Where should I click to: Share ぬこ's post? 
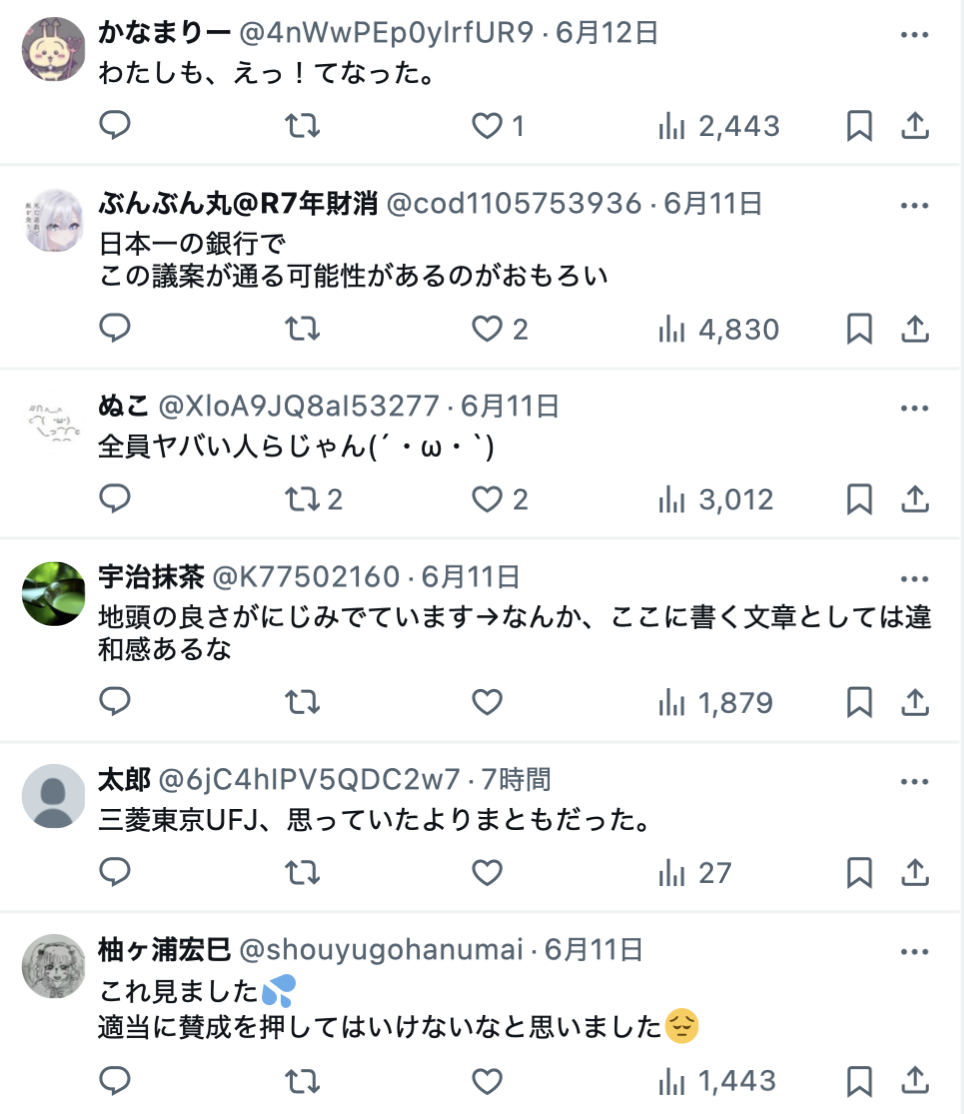pyautogui.click(x=915, y=499)
